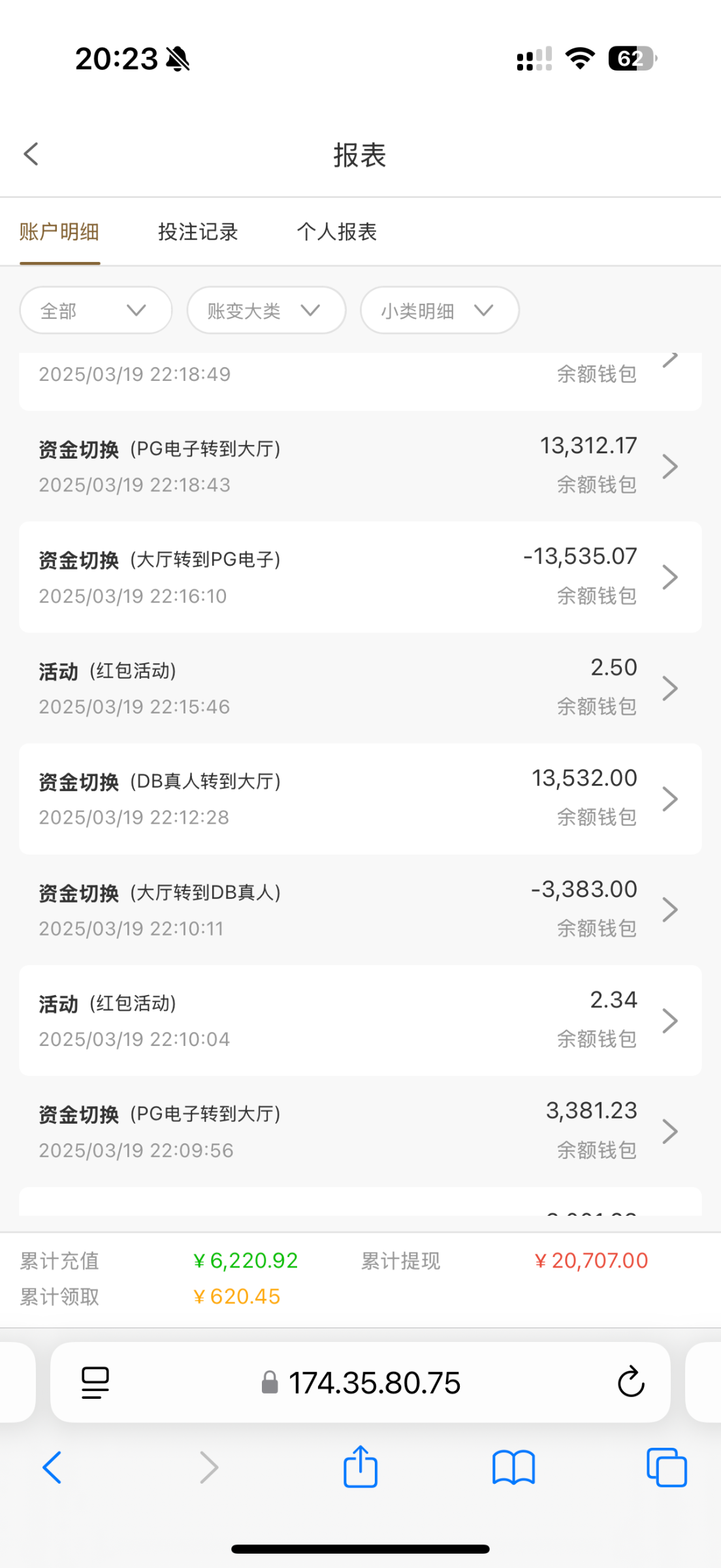Viewport: 721px width, 1568px height.
Task: Open Safari bookmarks
Action: pyautogui.click(x=514, y=1468)
